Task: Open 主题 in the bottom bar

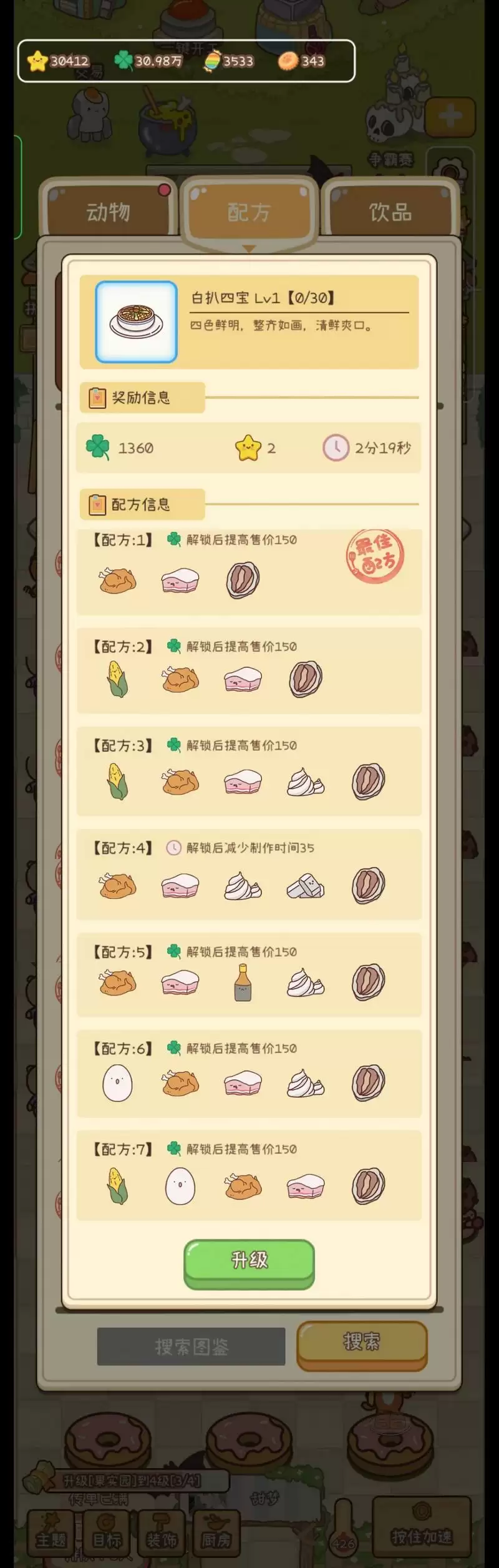Action: pos(51,1538)
